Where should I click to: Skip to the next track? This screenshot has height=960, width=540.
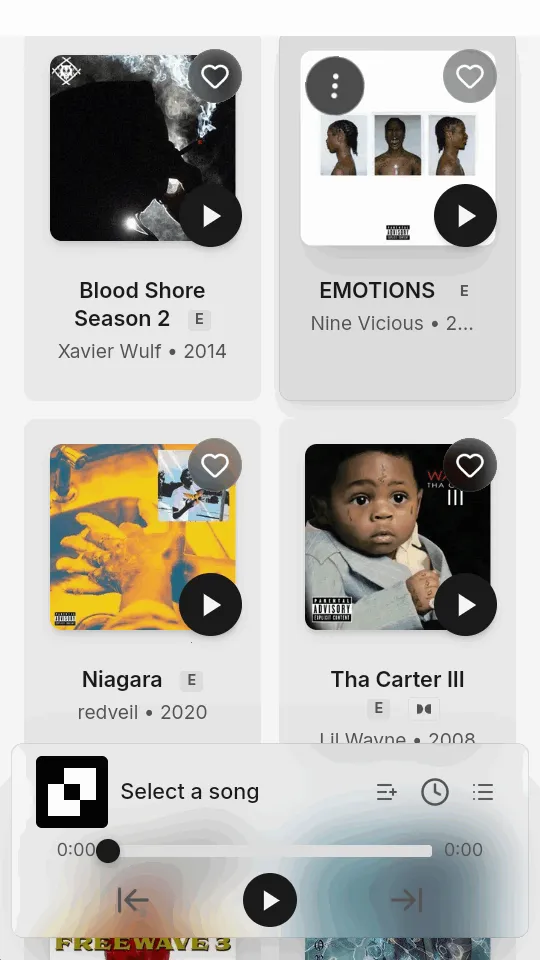[x=407, y=900]
